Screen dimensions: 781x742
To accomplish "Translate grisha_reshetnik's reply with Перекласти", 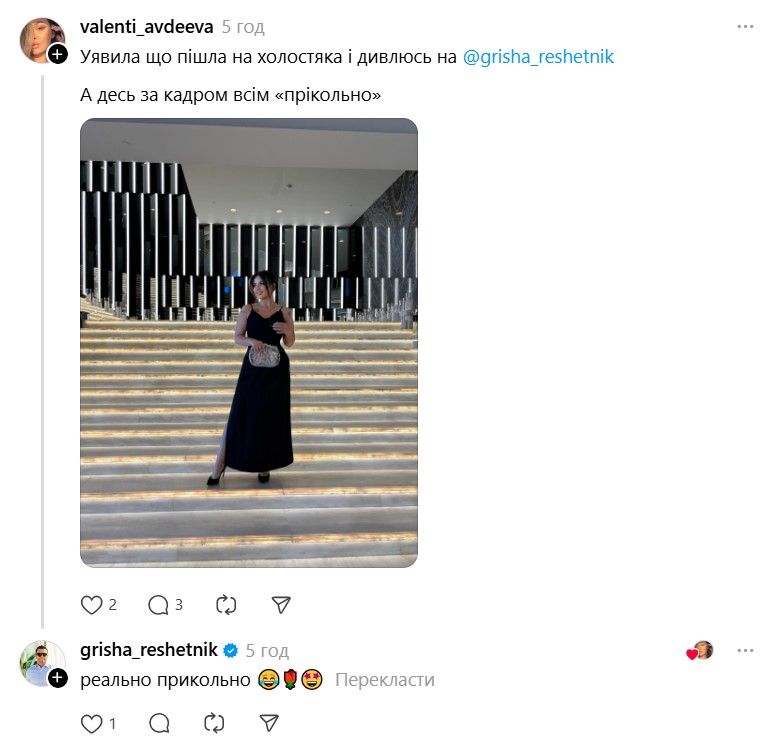I will 384,680.
